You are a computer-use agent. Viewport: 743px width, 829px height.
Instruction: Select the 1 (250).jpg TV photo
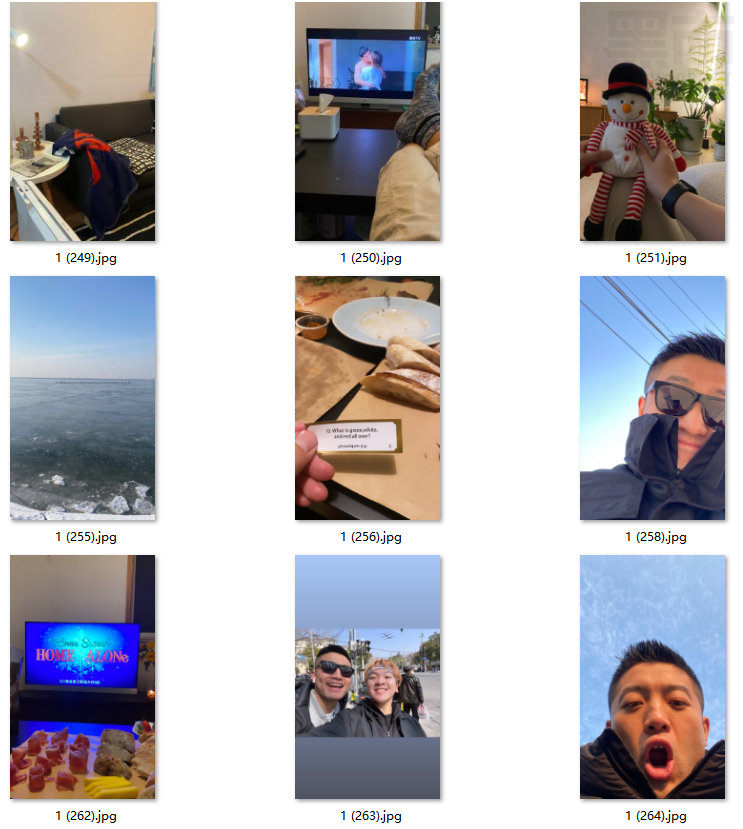[367, 121]
